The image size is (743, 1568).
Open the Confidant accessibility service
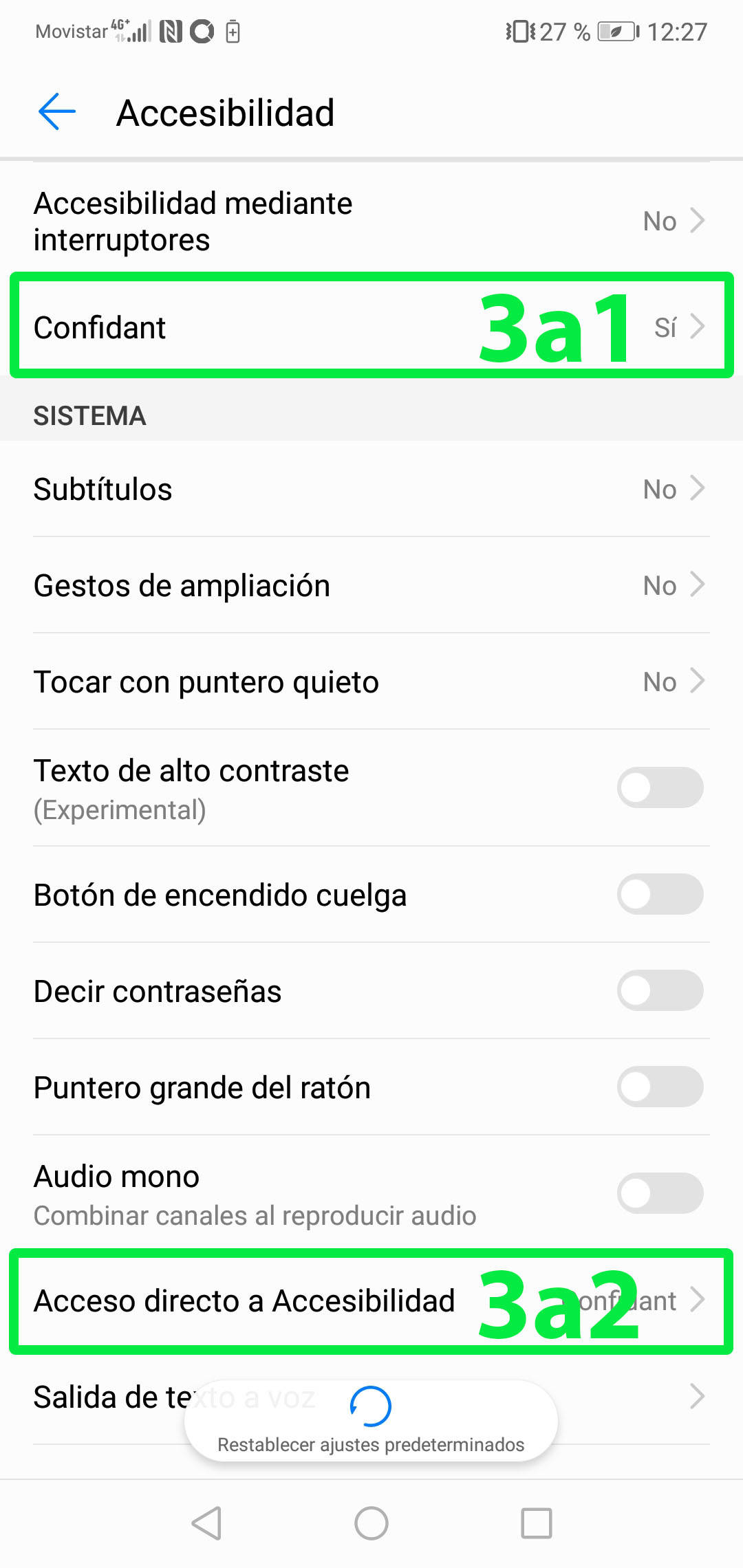[371, 327]
